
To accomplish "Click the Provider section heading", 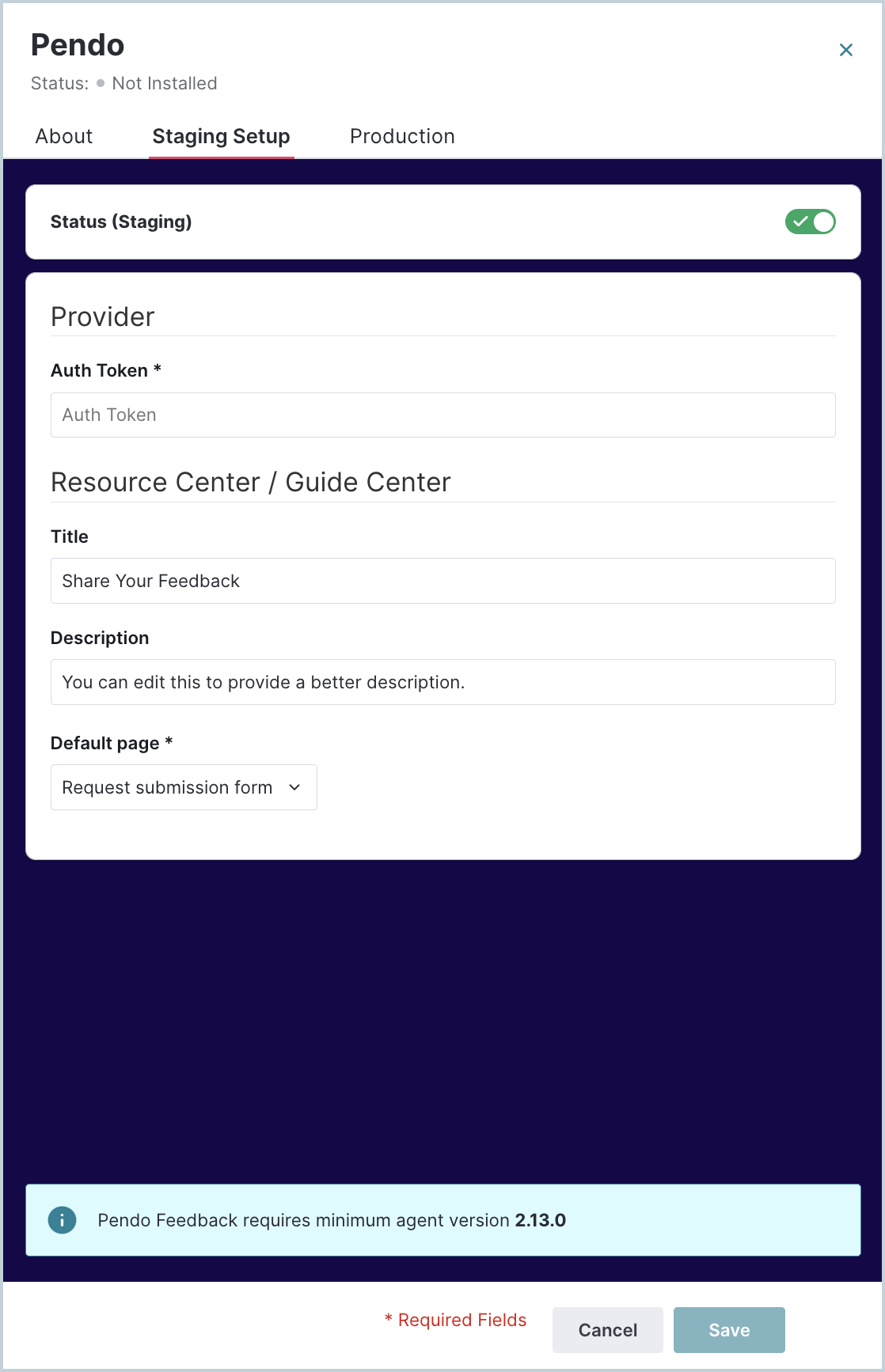I will pyautogui.click(x=102, y=316).
